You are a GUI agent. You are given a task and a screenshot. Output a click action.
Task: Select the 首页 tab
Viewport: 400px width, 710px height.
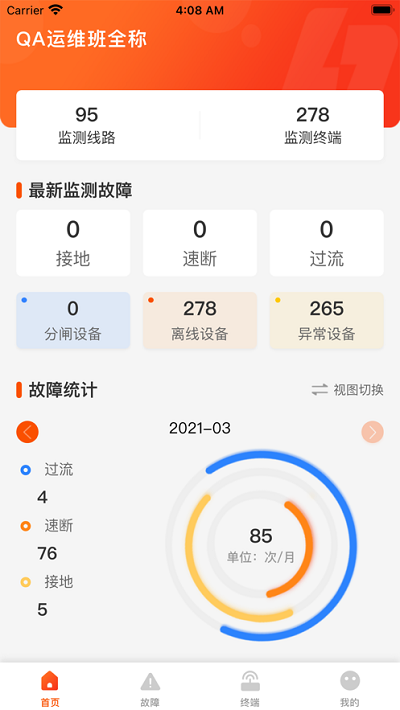50,688
